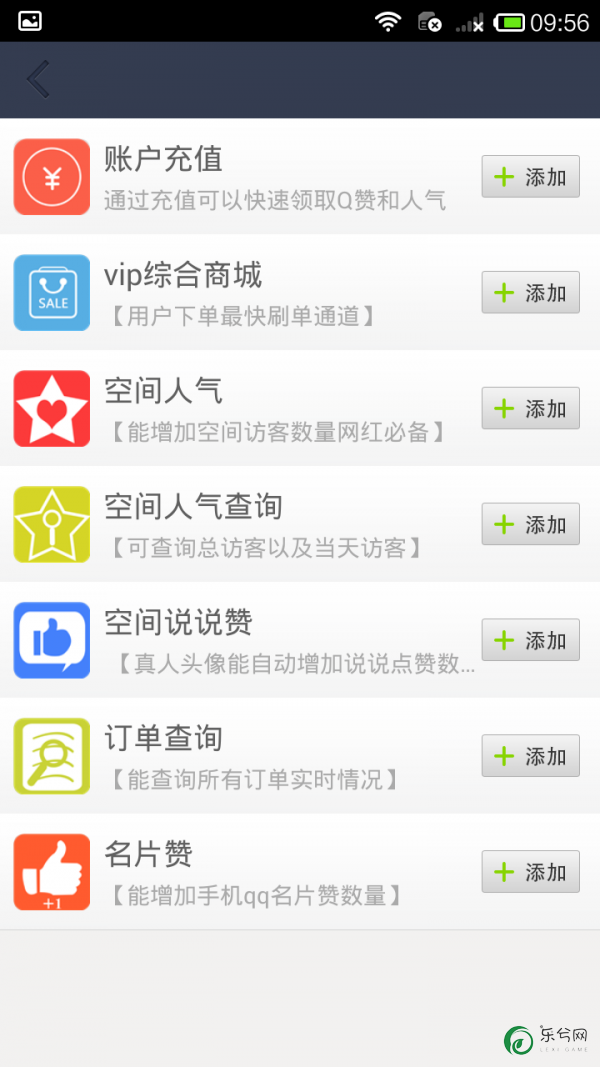Viewport: 600px width, 1067px height.
Task: Open the 名片赞 entry
Action: click(300, 872)
